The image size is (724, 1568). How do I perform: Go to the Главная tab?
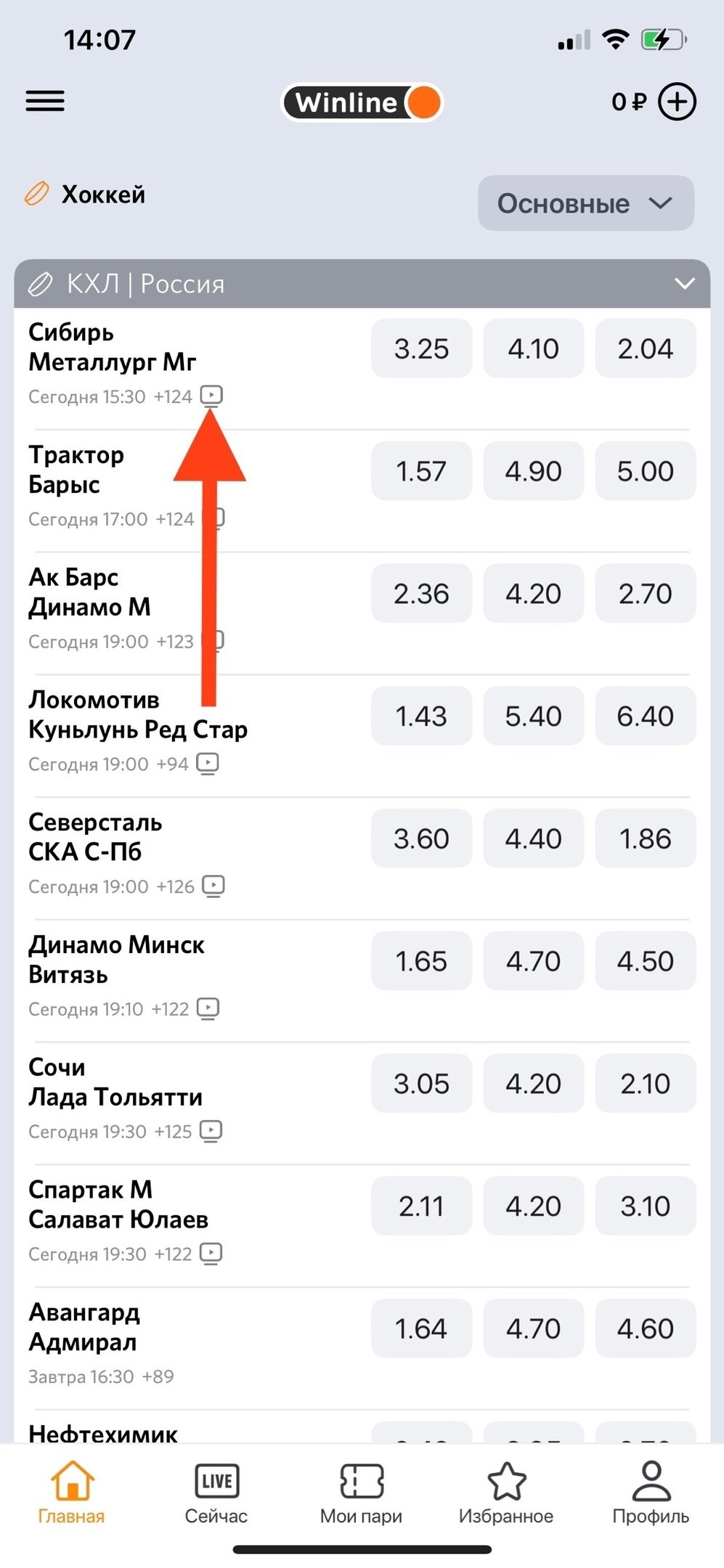pos(71,1491)
